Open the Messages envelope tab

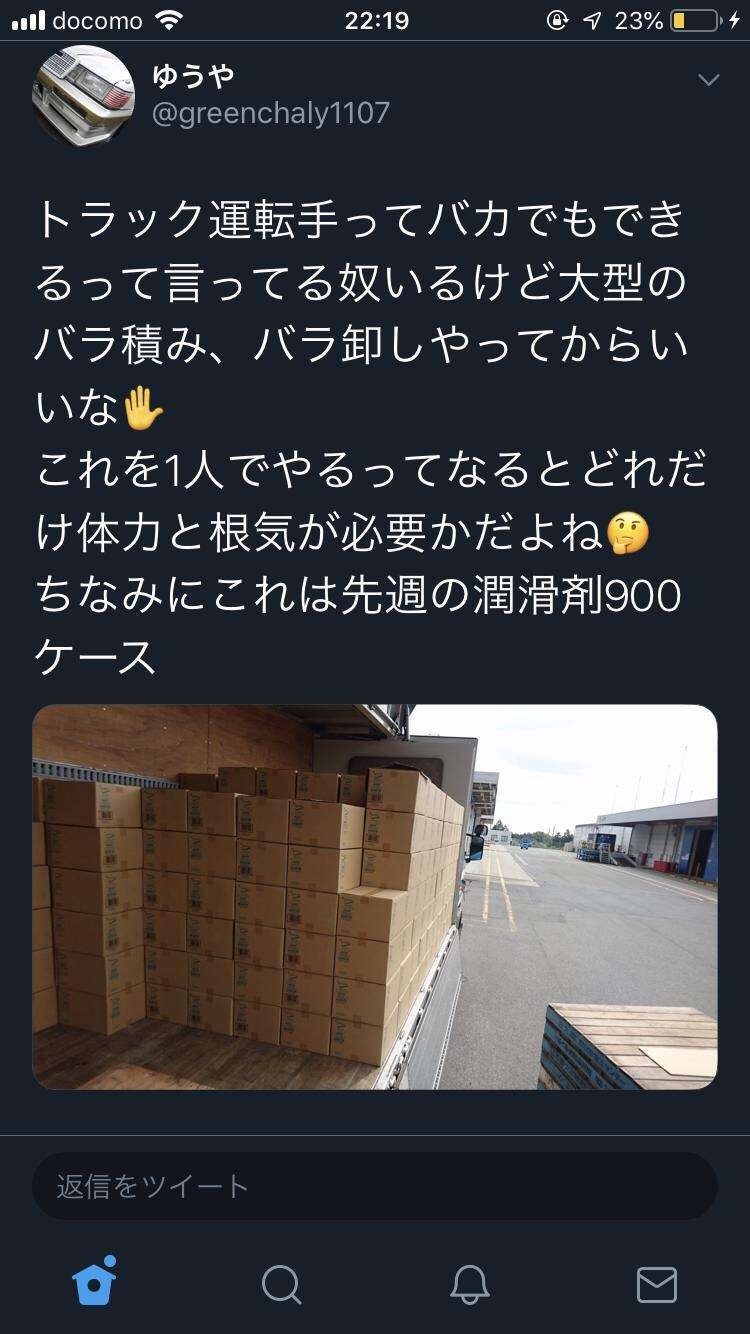pyautogui.click(x=657, y=1284)
